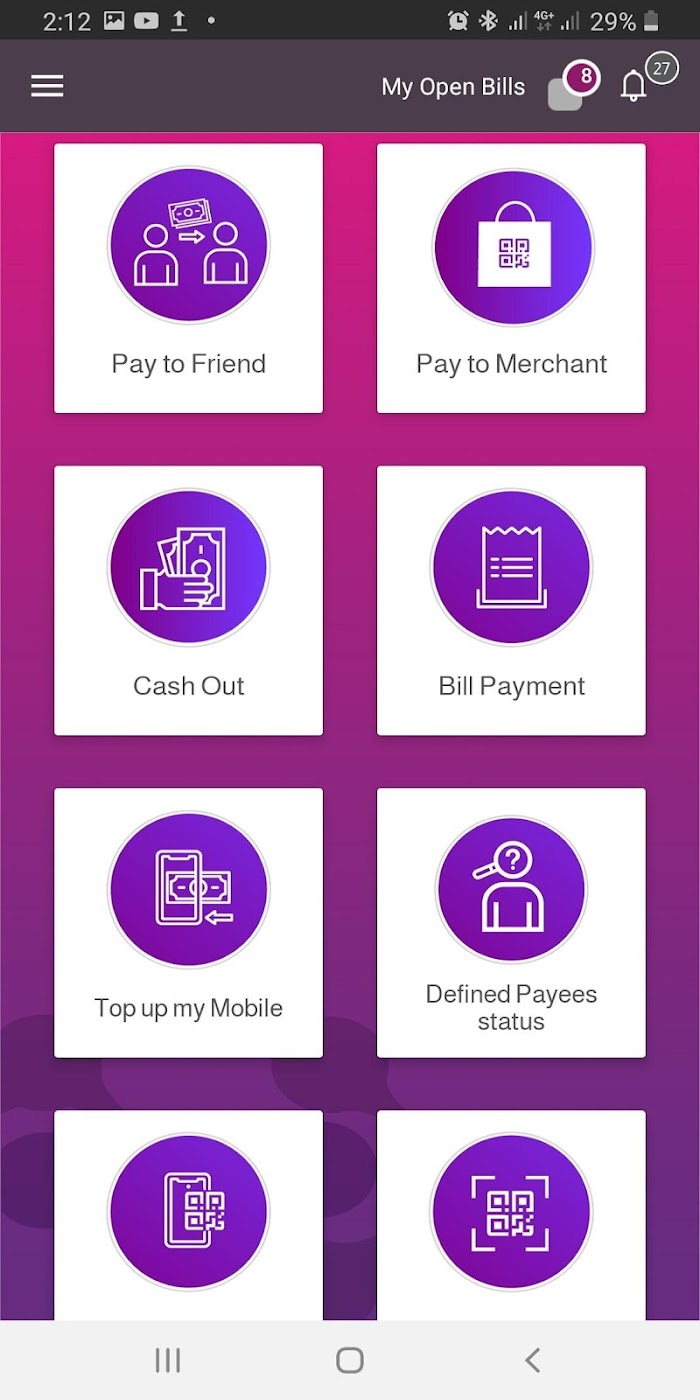Tap the system back button
The height and width of the screenshot is (1400, 700).
coord(532,1360)
